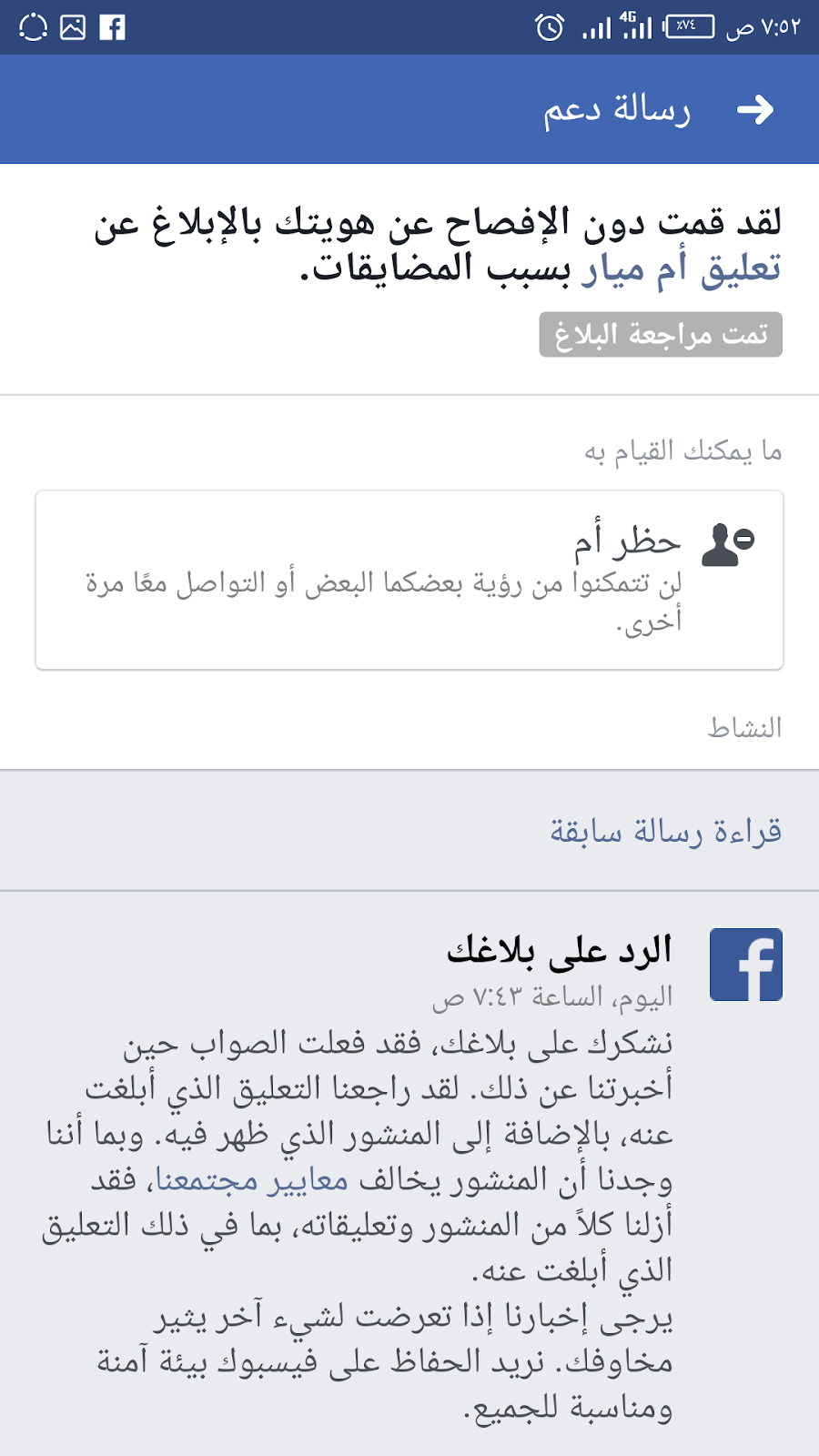Open the معايير مجتمعنا community standards link
This screenshot has height=1456, width=819.
(x=251, y=1180)
